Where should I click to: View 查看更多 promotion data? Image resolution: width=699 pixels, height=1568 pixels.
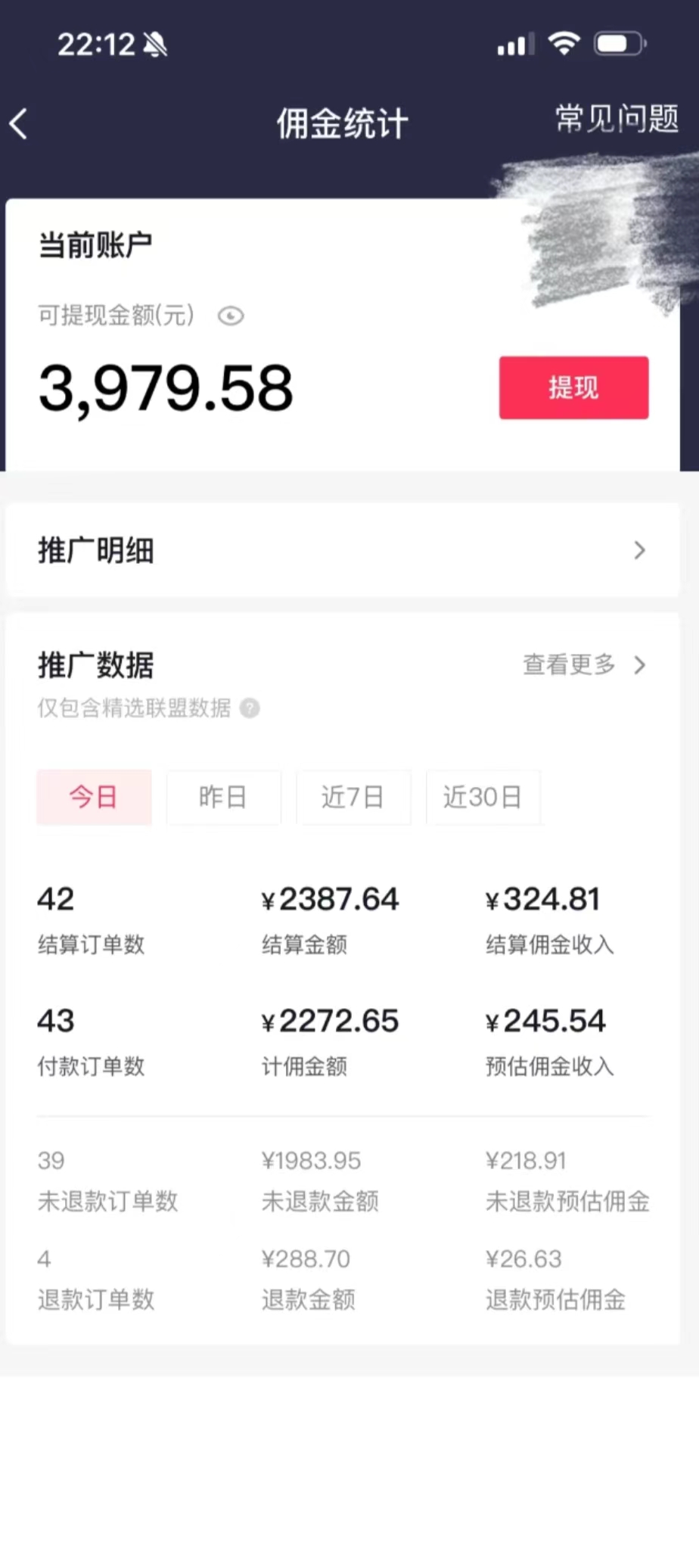click(584, 665)
